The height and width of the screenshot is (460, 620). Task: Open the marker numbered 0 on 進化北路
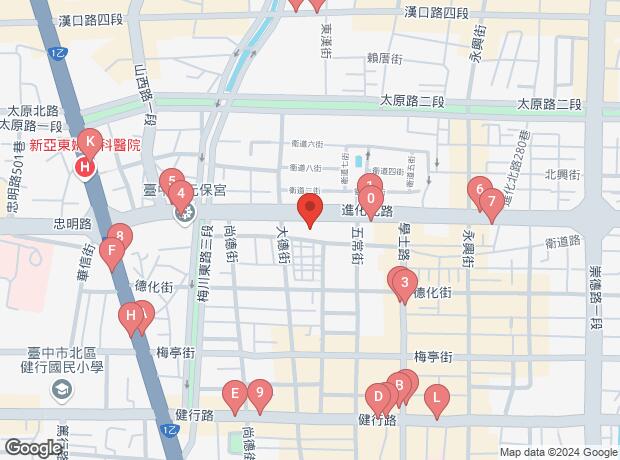(372, 198)
